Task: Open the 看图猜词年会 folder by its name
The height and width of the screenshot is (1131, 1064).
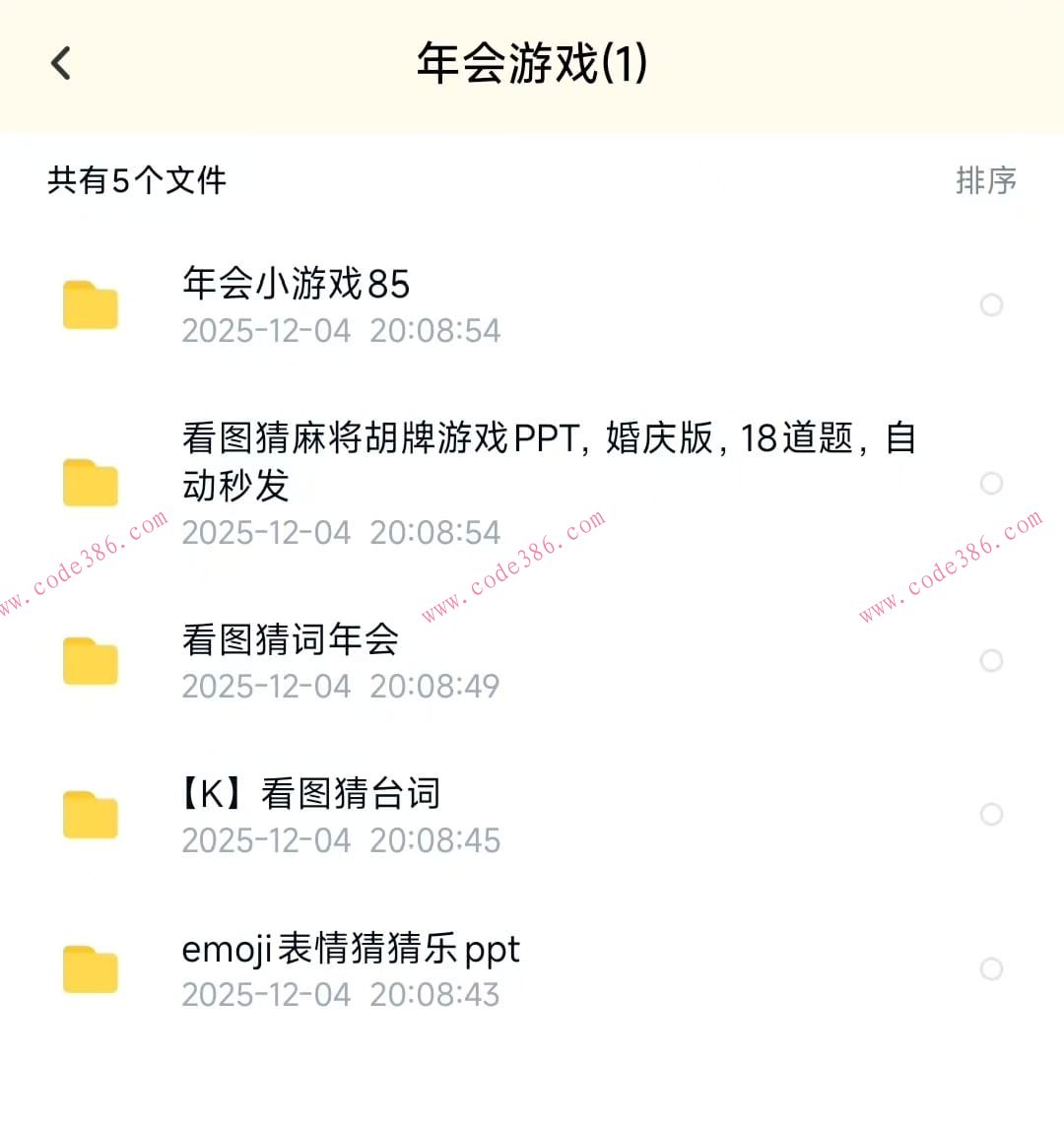Action: 291,639
